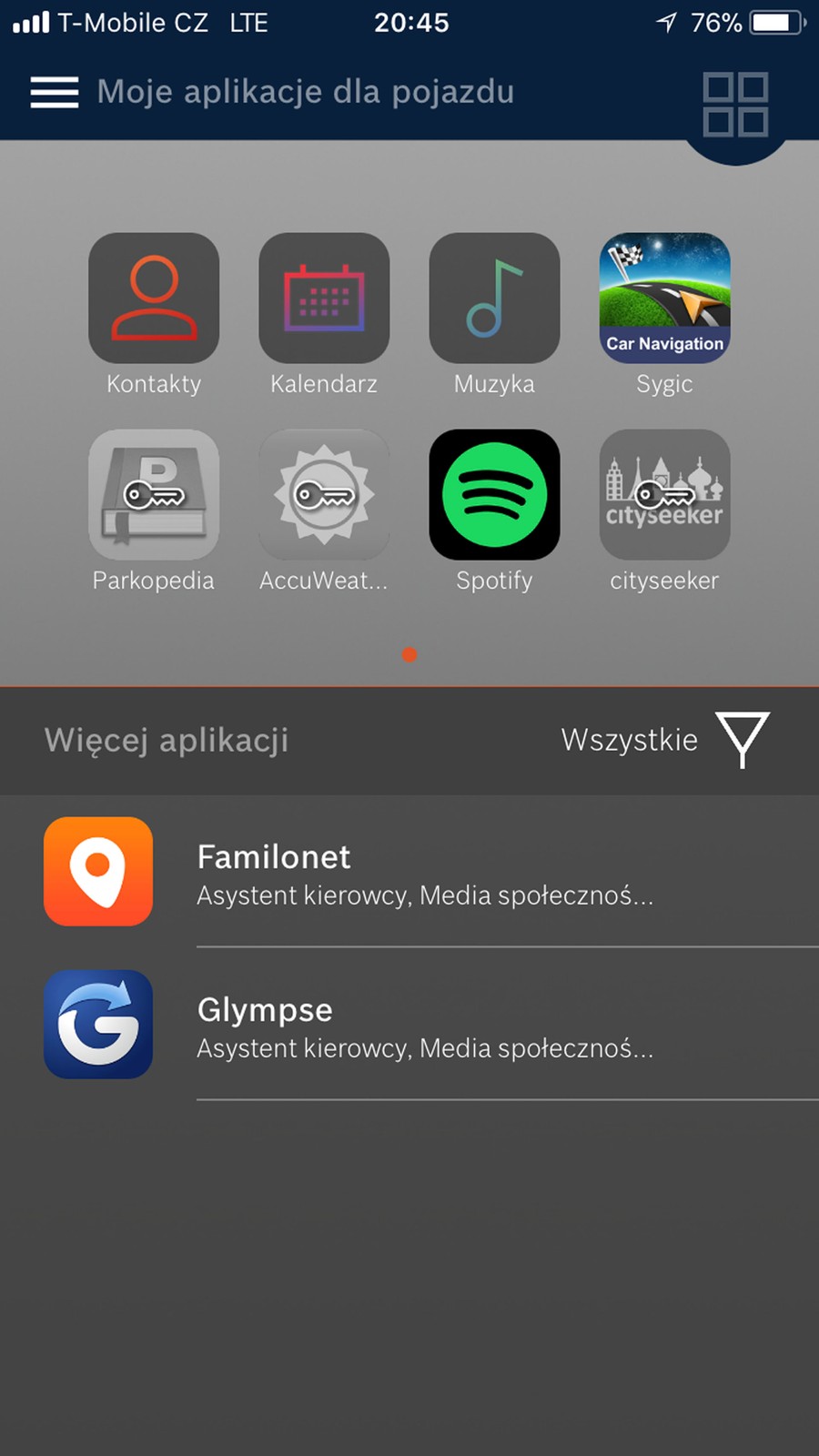
Task: Open the hamburger drawer menu
Action: (x=55, y=92)
